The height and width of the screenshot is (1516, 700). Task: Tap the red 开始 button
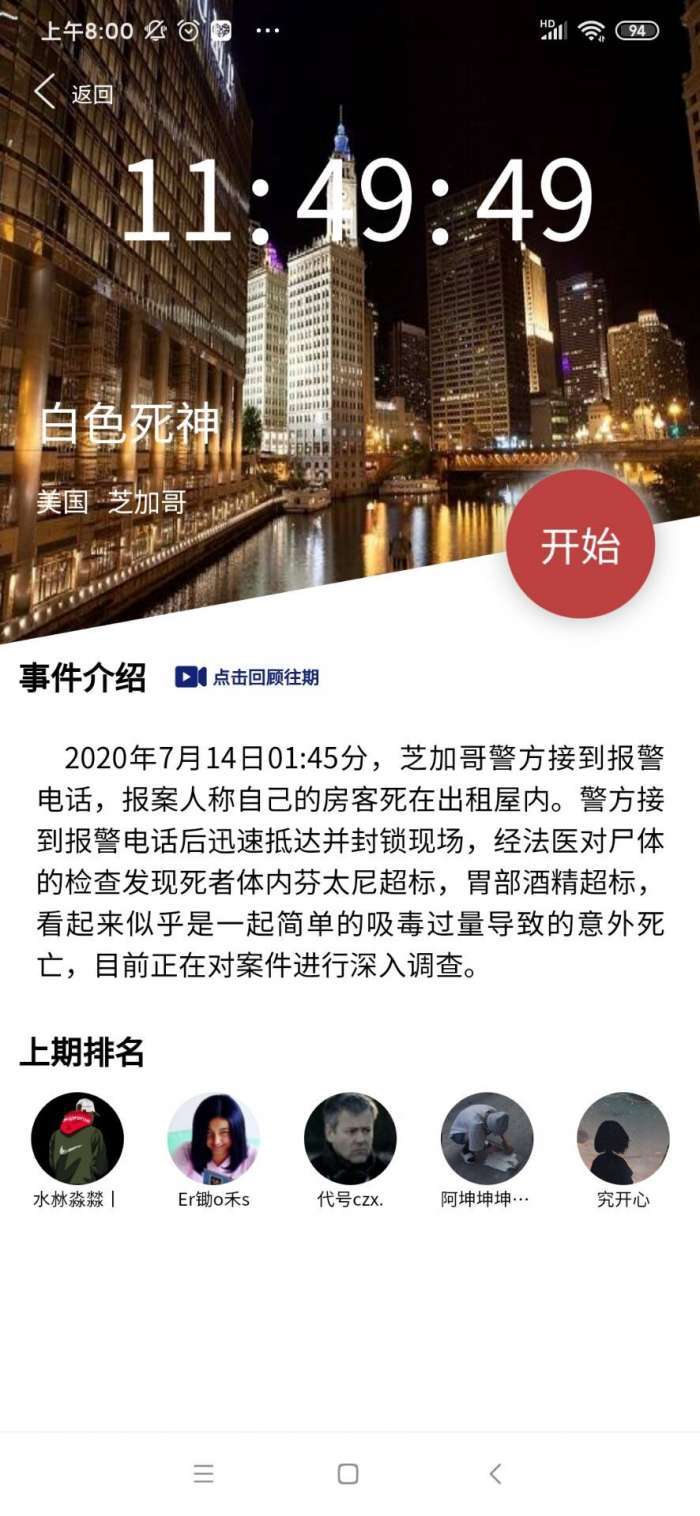580,545
